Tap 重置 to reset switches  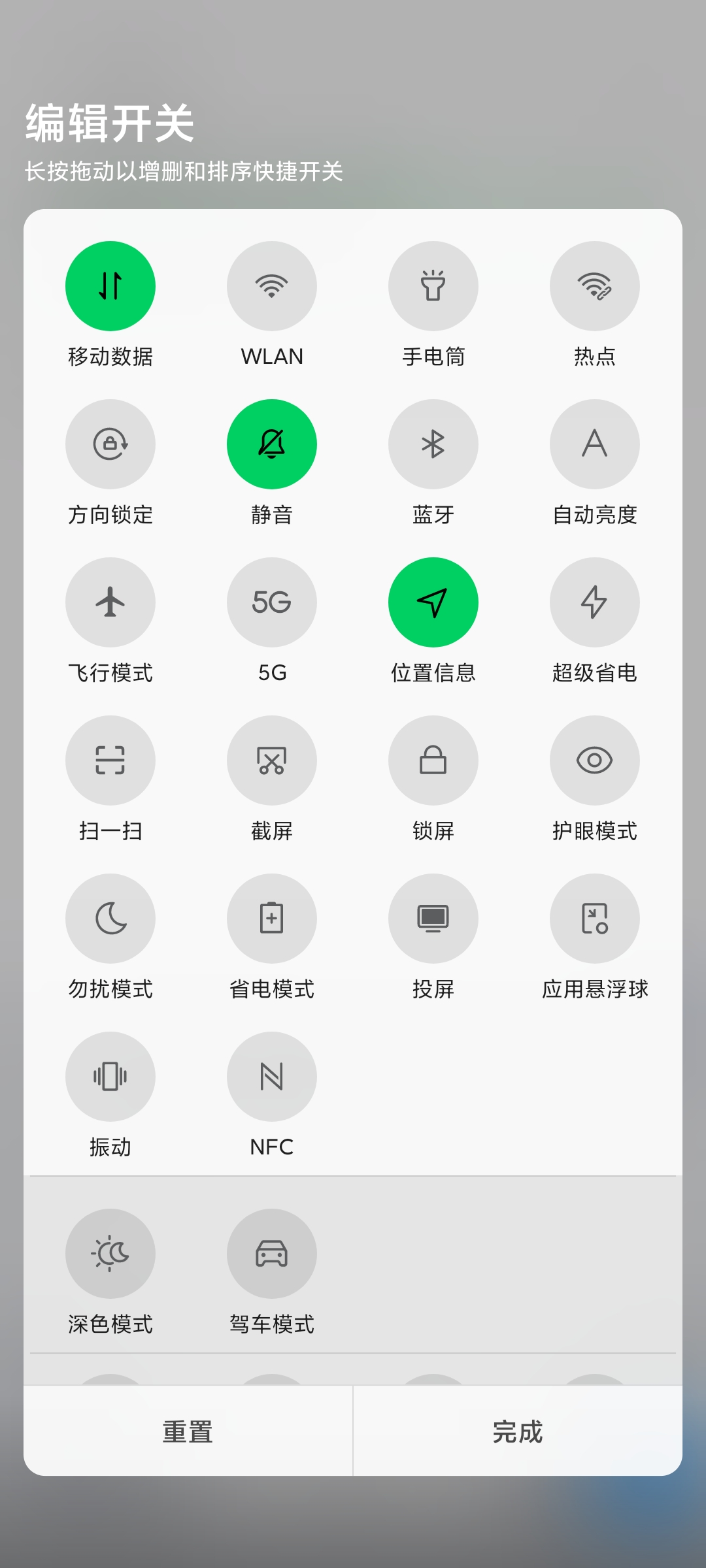[x=188, y=1431]
